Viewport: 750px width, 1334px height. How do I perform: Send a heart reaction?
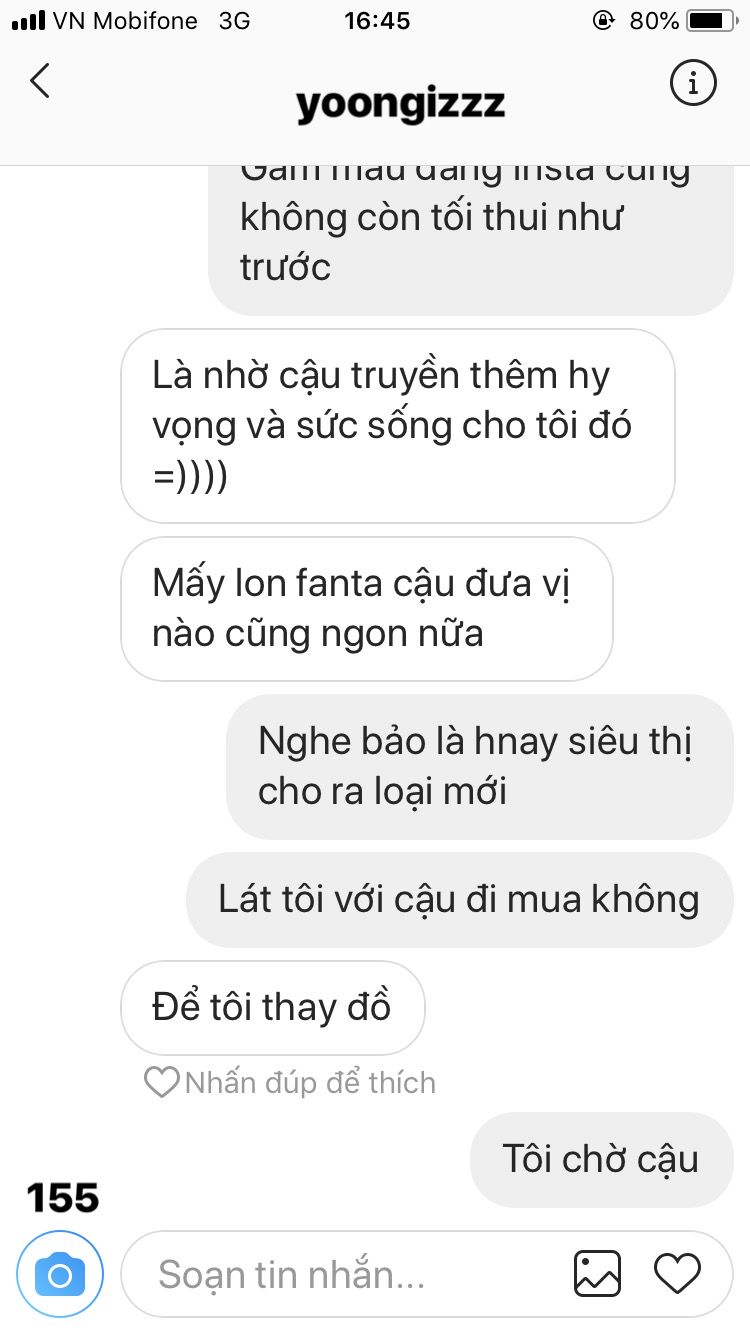coord(677,1274)
